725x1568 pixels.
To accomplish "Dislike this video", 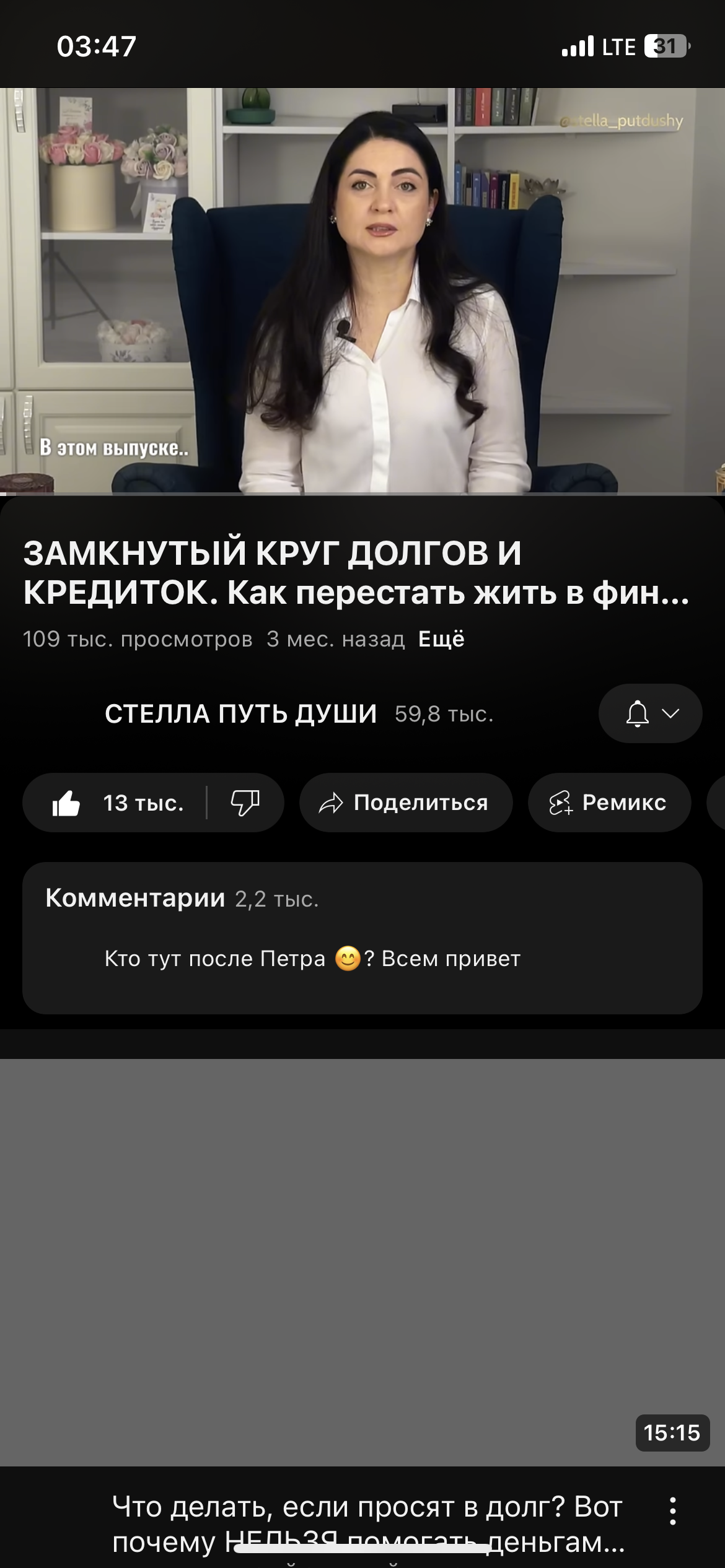I will click(245, 803).
